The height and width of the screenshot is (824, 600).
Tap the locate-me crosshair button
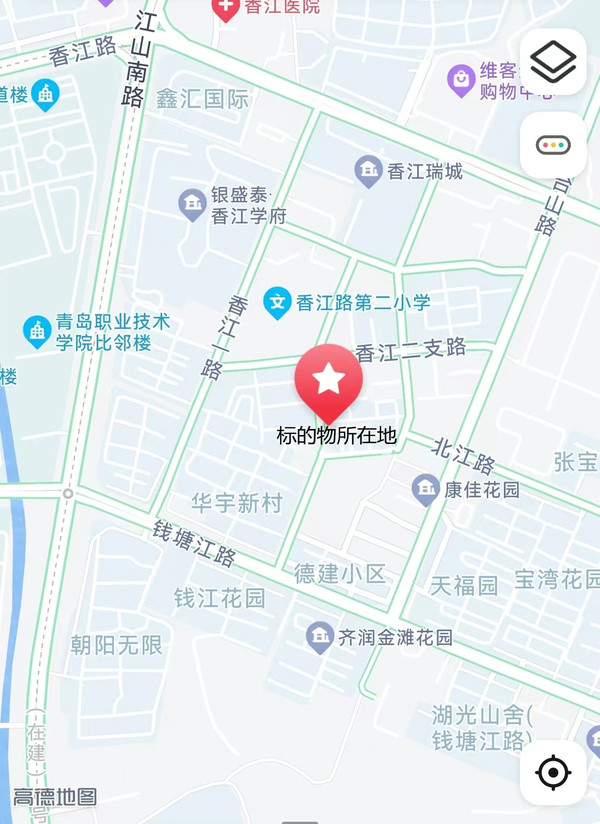(x=553, y=772)
